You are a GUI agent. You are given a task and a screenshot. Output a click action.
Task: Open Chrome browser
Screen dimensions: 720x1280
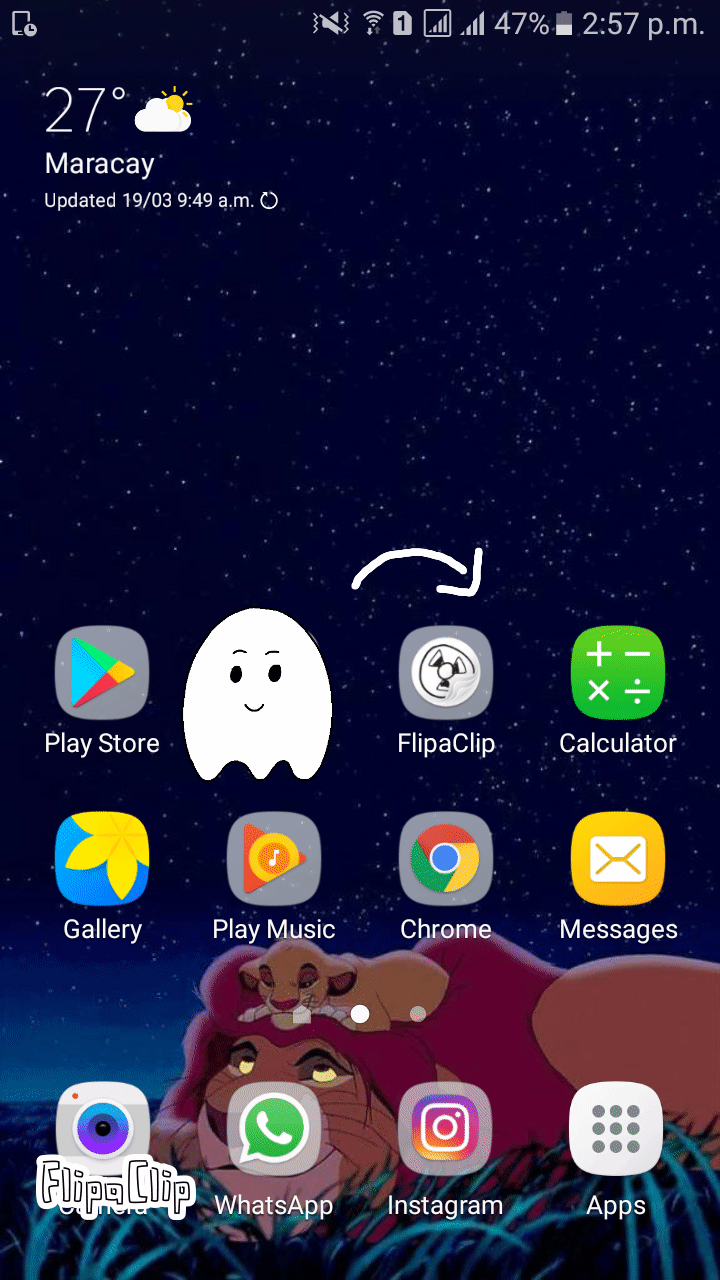pyautogui.click(x=445, y=859)
